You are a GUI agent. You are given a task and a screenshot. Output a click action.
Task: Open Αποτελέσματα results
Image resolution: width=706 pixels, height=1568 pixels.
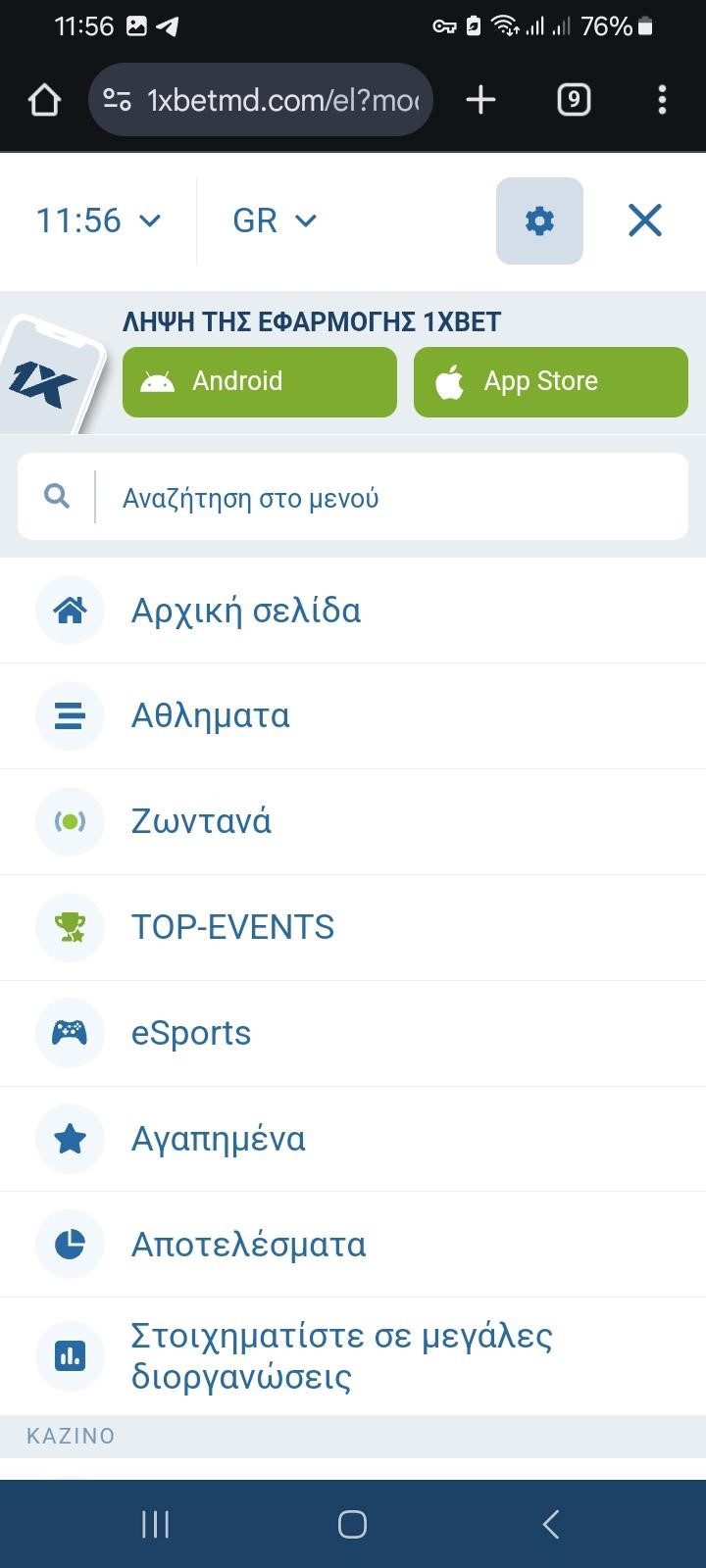point(353,1245)
